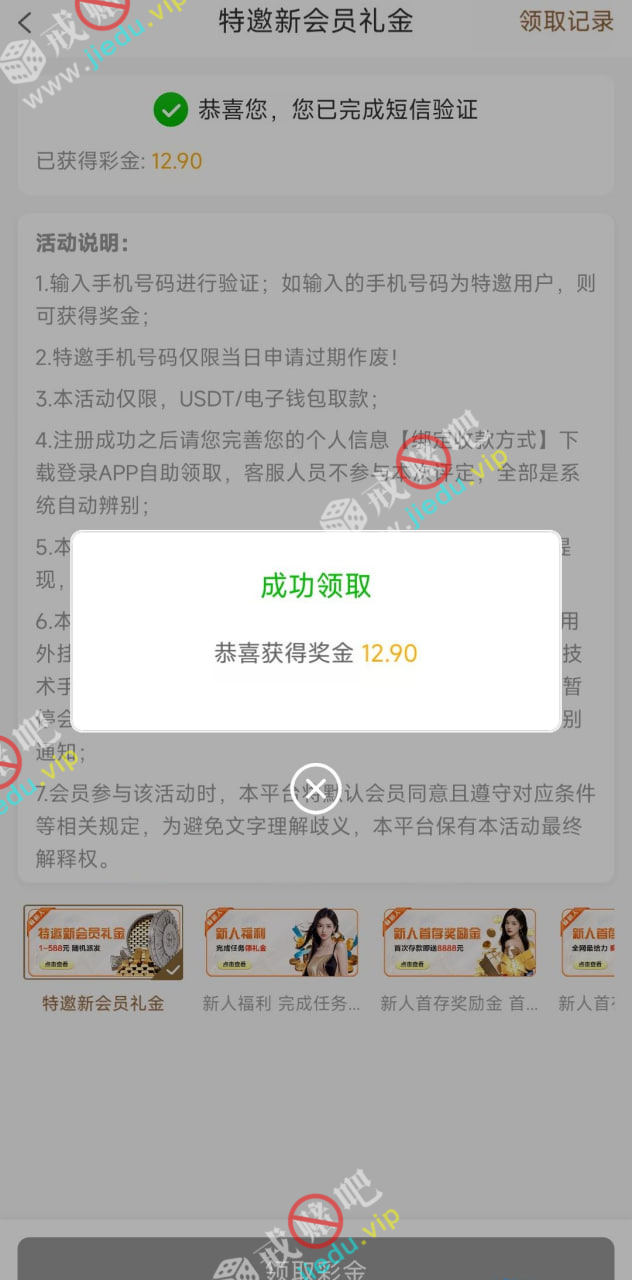Close the 成功领取 popup dialog
The width and height of the screenshot is (632, 1280).
[x=315, y=788]
